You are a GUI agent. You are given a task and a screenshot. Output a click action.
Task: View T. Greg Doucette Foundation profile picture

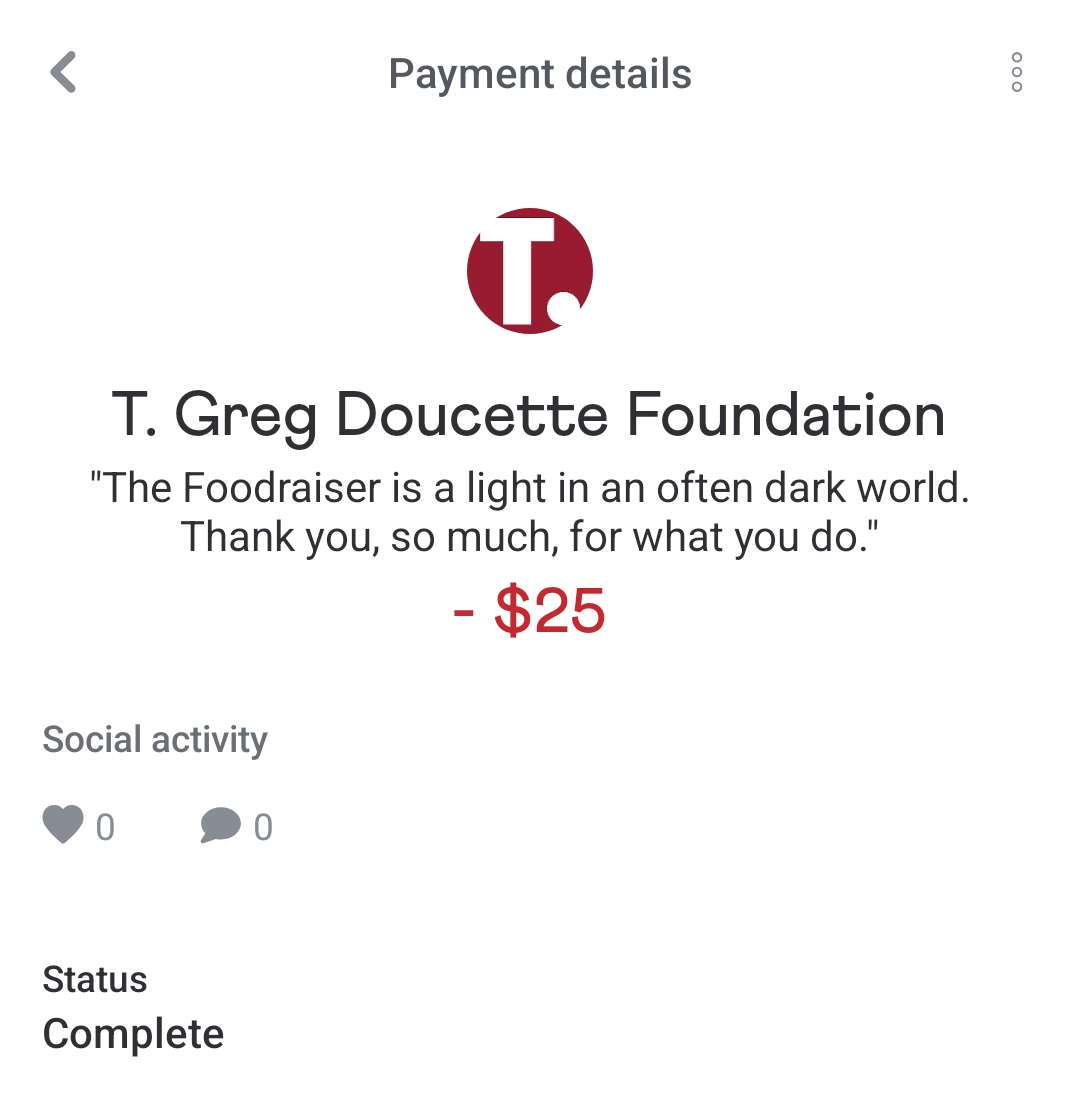pos(530,271)
